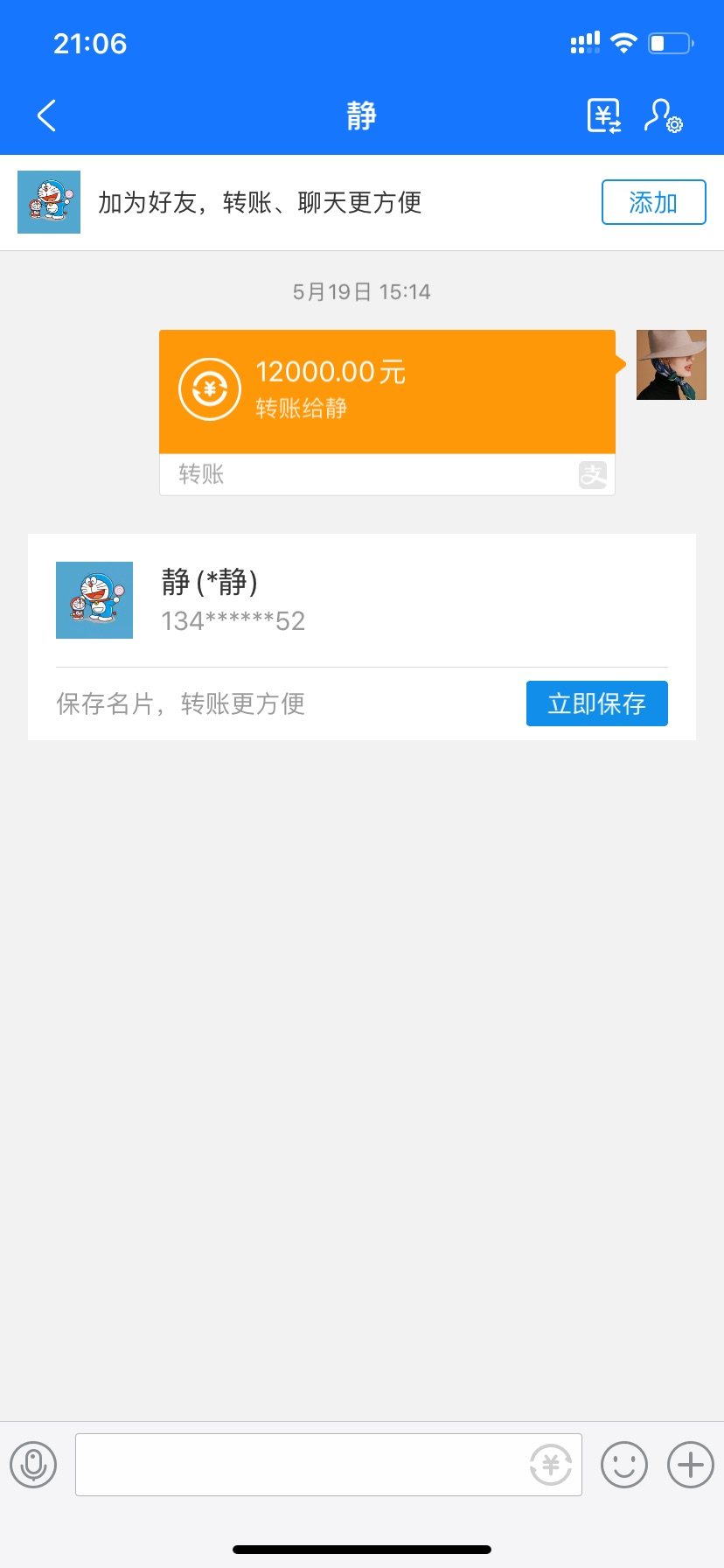Open the emoji smiley icon
The width and height of the screenshot is (724, 1568).
coord(623,1464)
